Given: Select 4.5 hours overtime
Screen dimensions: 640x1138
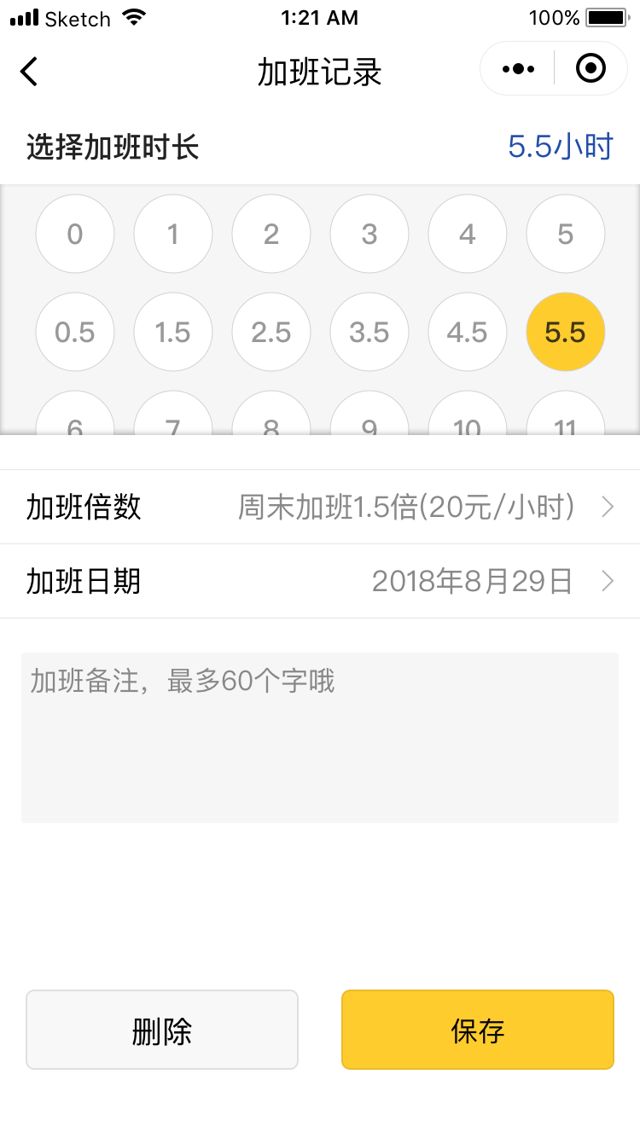Looking at the screenshot, I should pos(467,332).
